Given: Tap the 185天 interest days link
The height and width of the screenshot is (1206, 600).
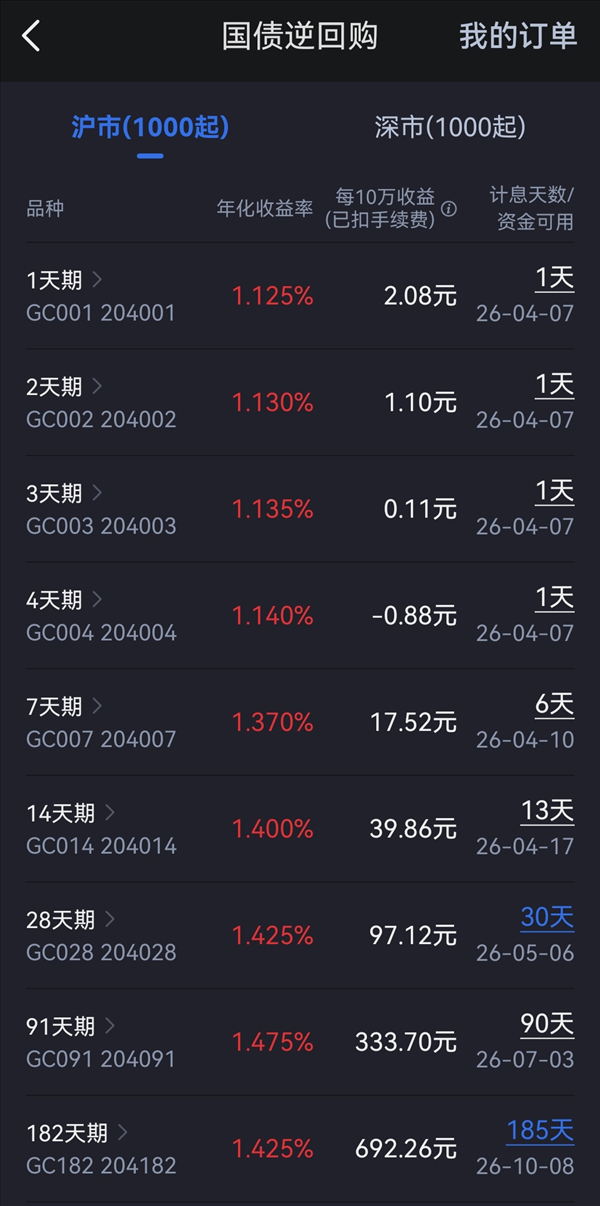Looking at the screenshot, I should click(x=540, y=1130).
